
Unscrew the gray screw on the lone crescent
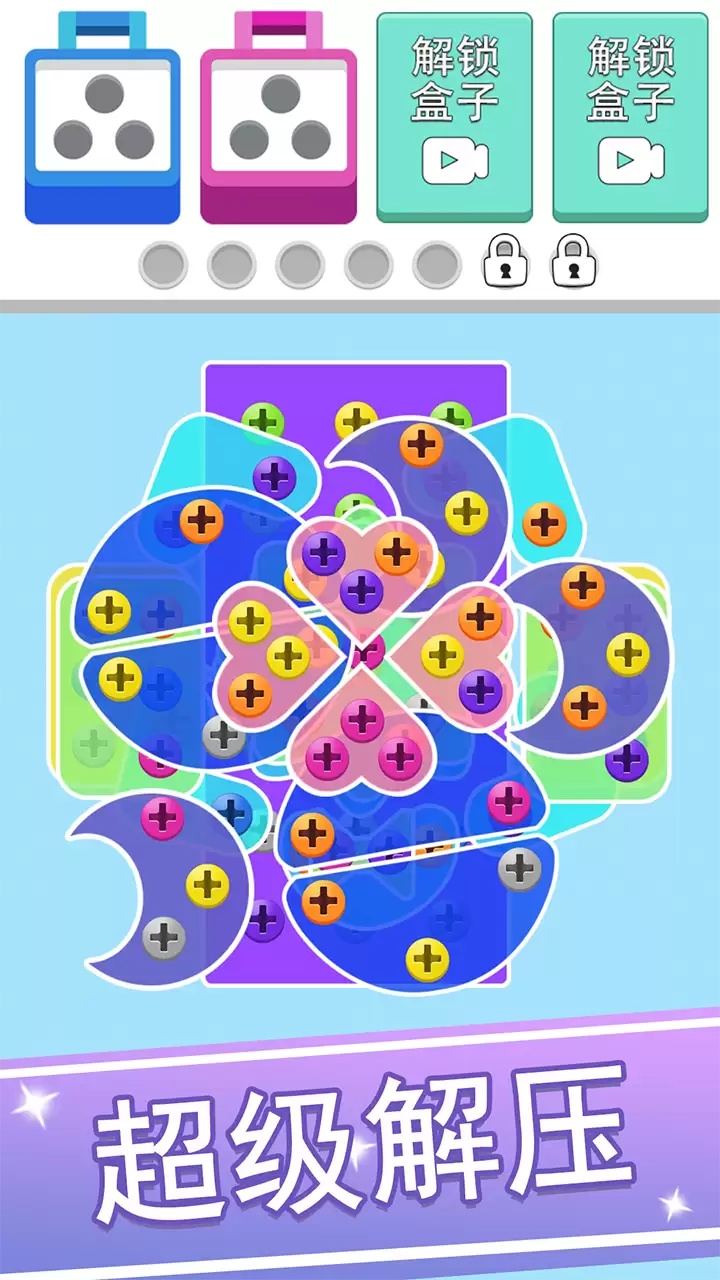click(164, 938)
